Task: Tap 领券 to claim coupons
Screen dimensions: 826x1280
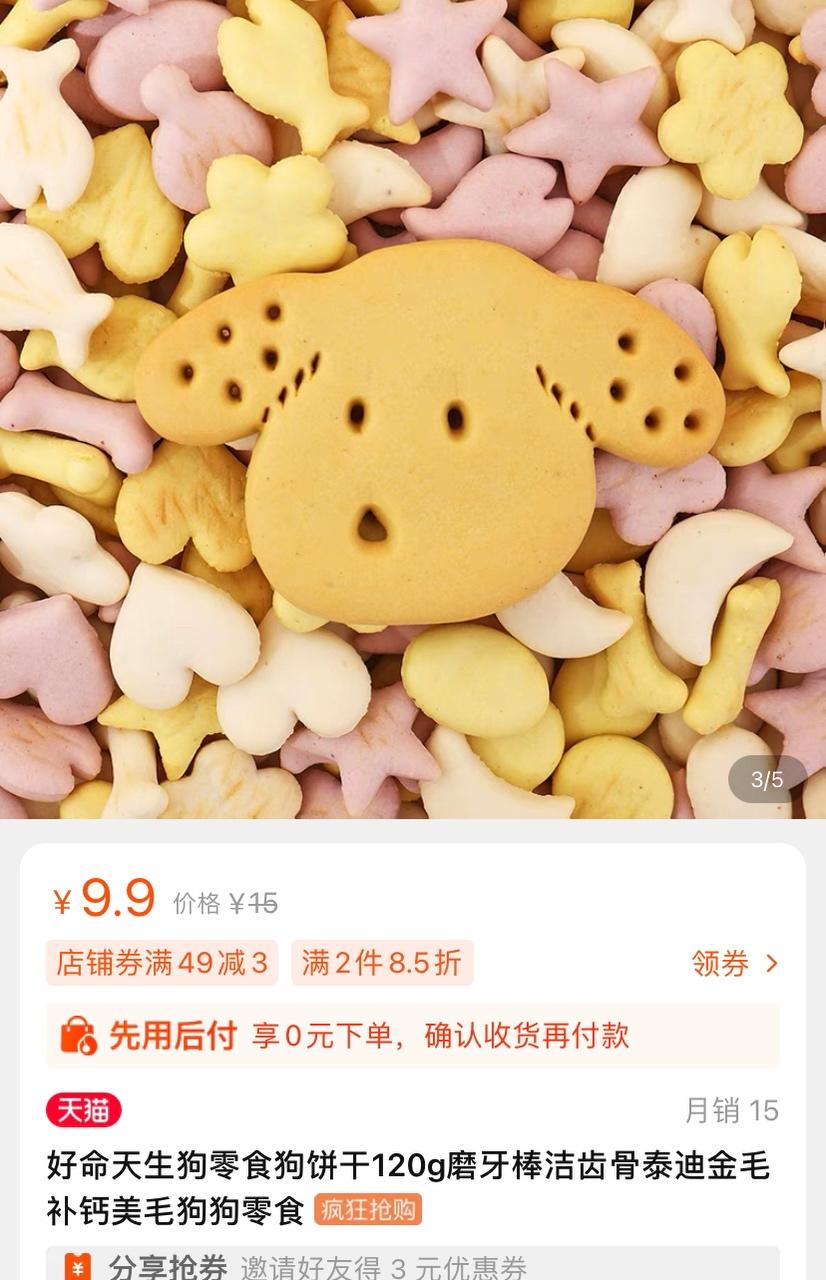Action: 734,963
